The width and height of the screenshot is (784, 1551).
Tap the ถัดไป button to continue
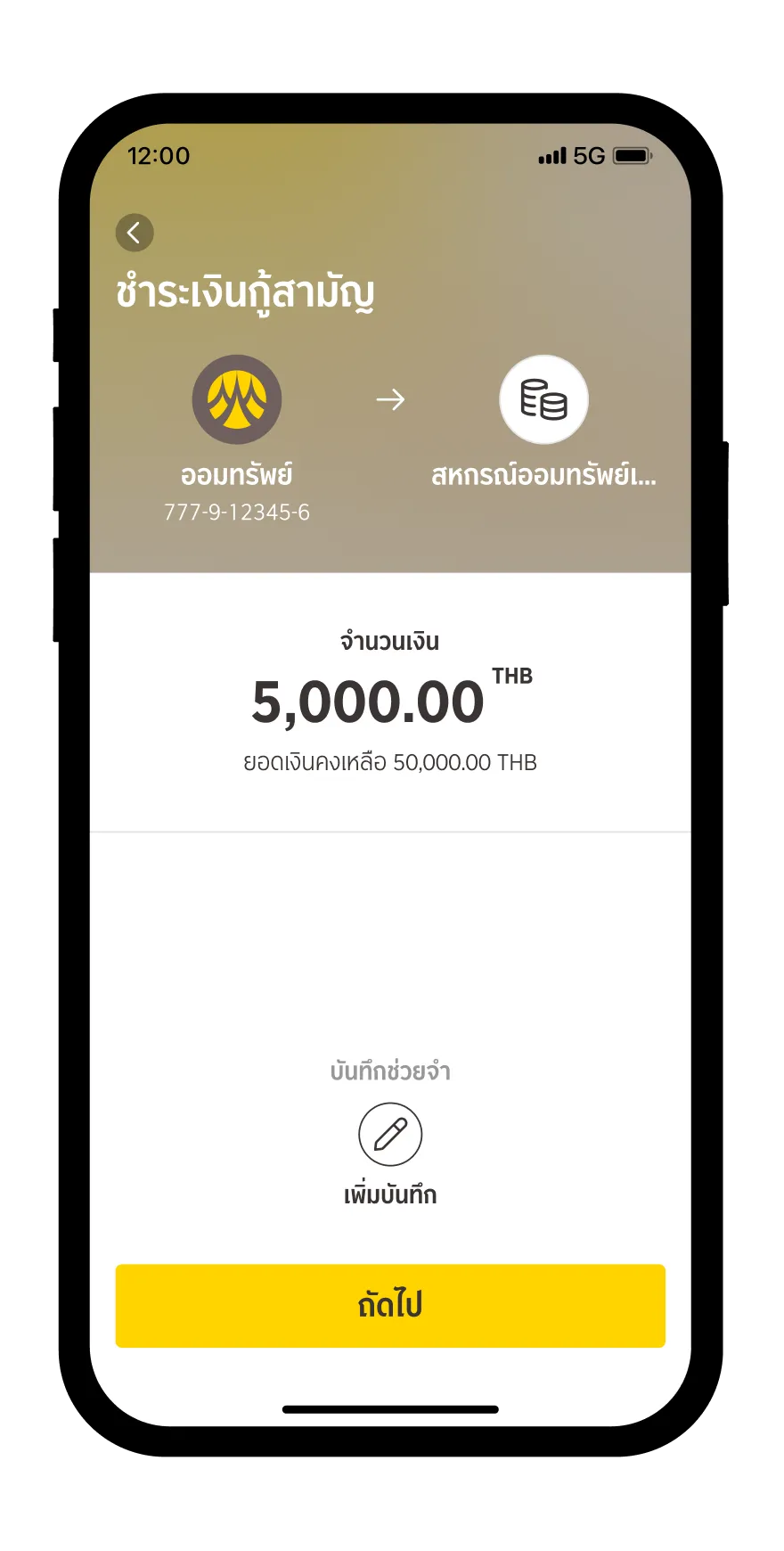coord(390,1305)
